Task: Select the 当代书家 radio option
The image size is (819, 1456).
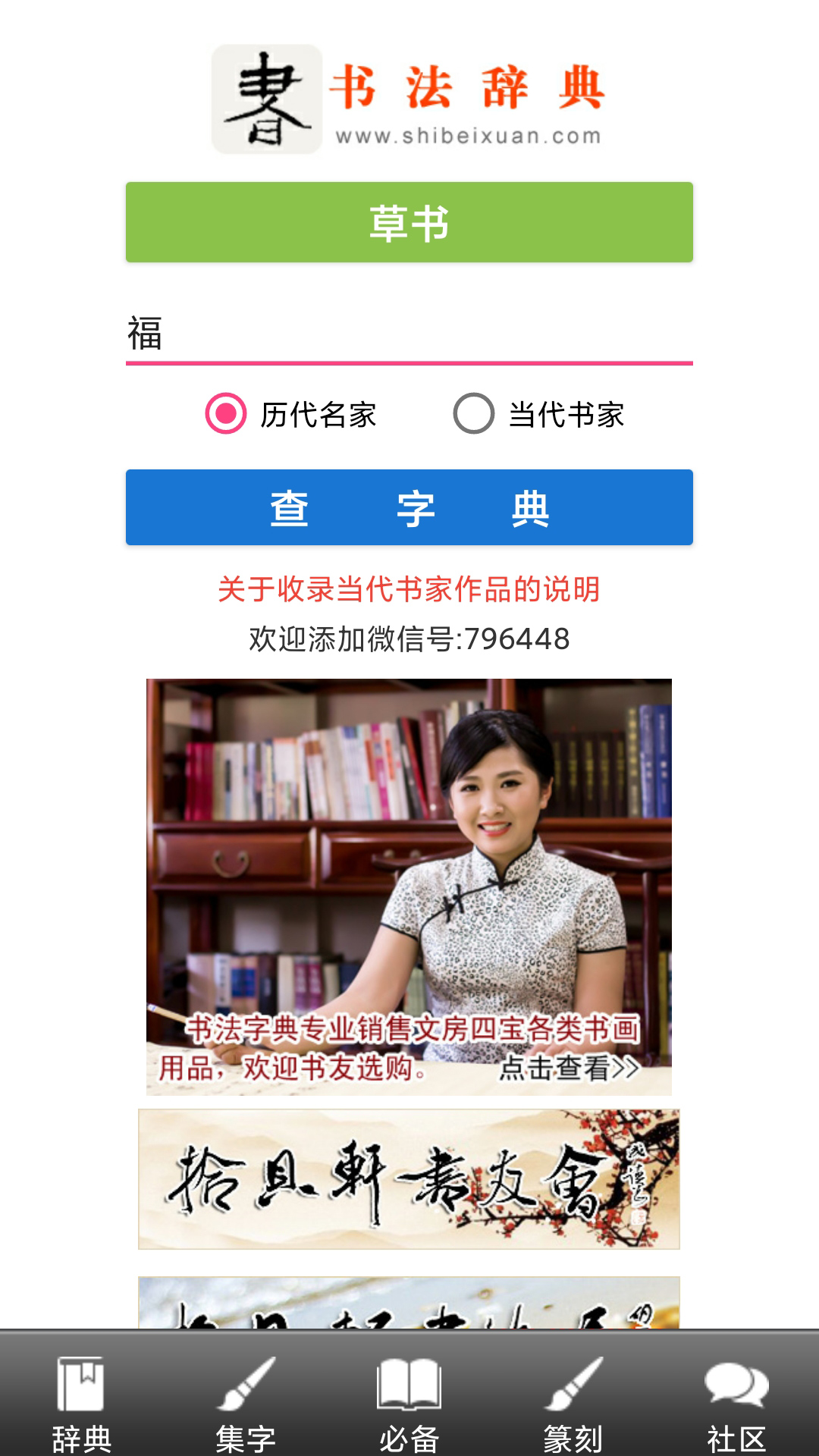Action: tap(474, 413)
